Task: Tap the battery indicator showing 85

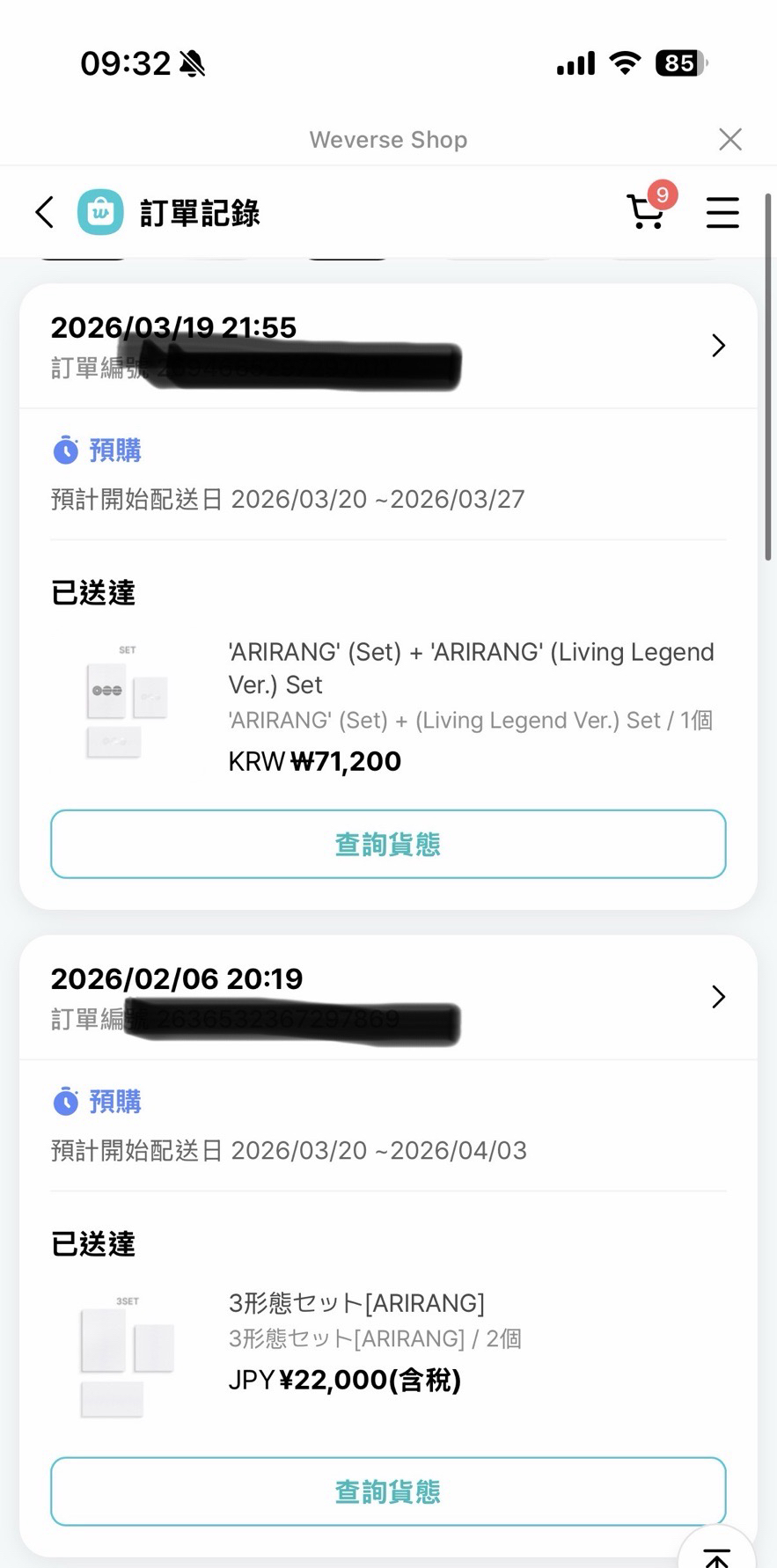Action: click(678, 62)
